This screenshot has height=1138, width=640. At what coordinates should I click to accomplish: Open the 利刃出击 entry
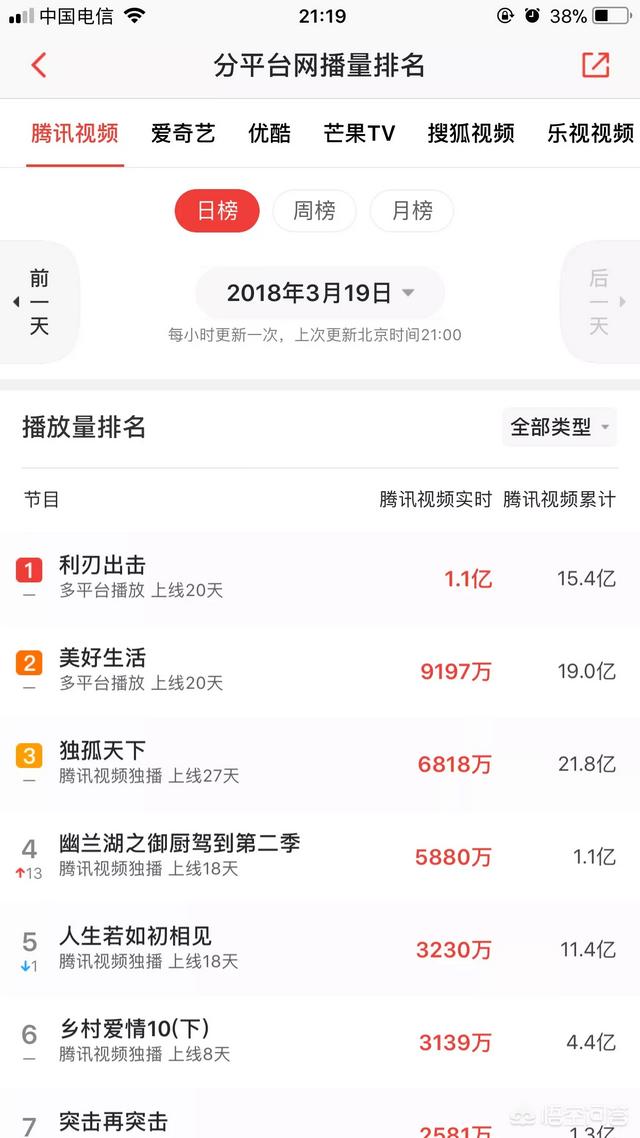[x=320, y=578]
